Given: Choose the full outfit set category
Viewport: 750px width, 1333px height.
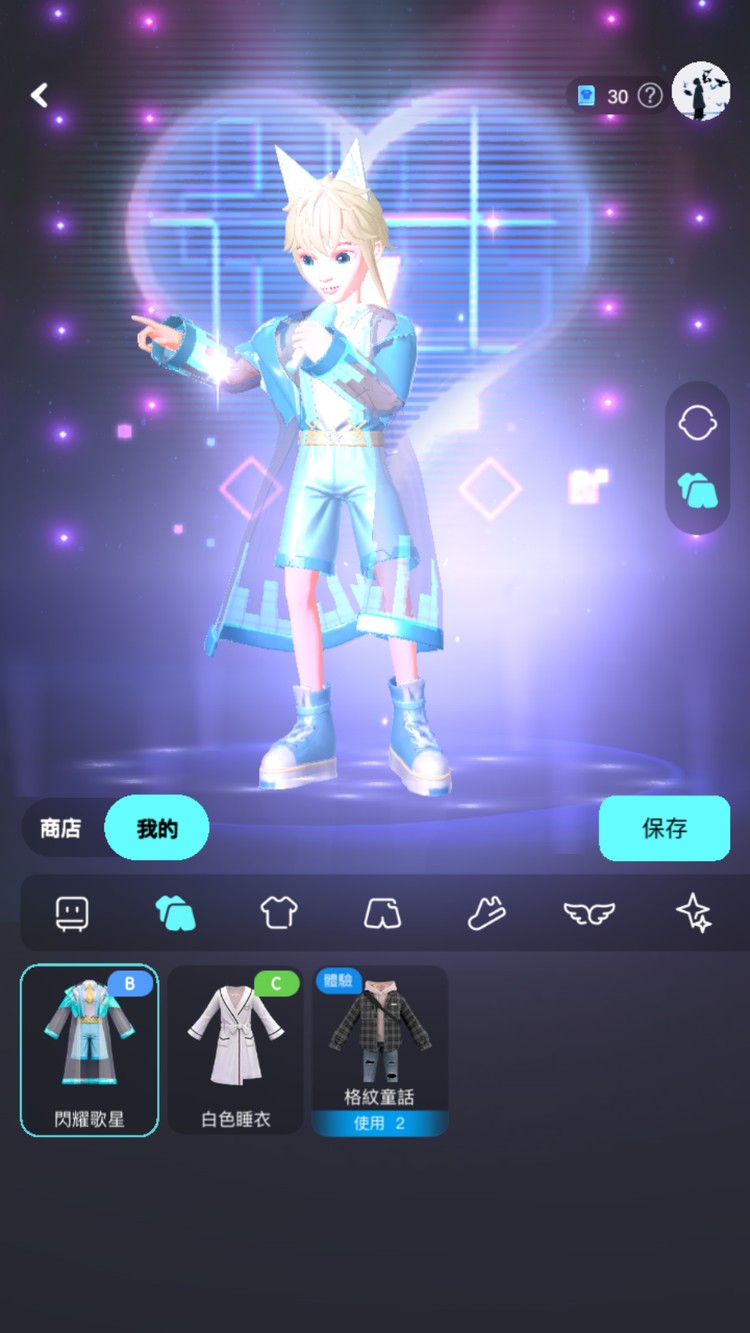Looking at the screenshot, I should [x=175, y=912].
